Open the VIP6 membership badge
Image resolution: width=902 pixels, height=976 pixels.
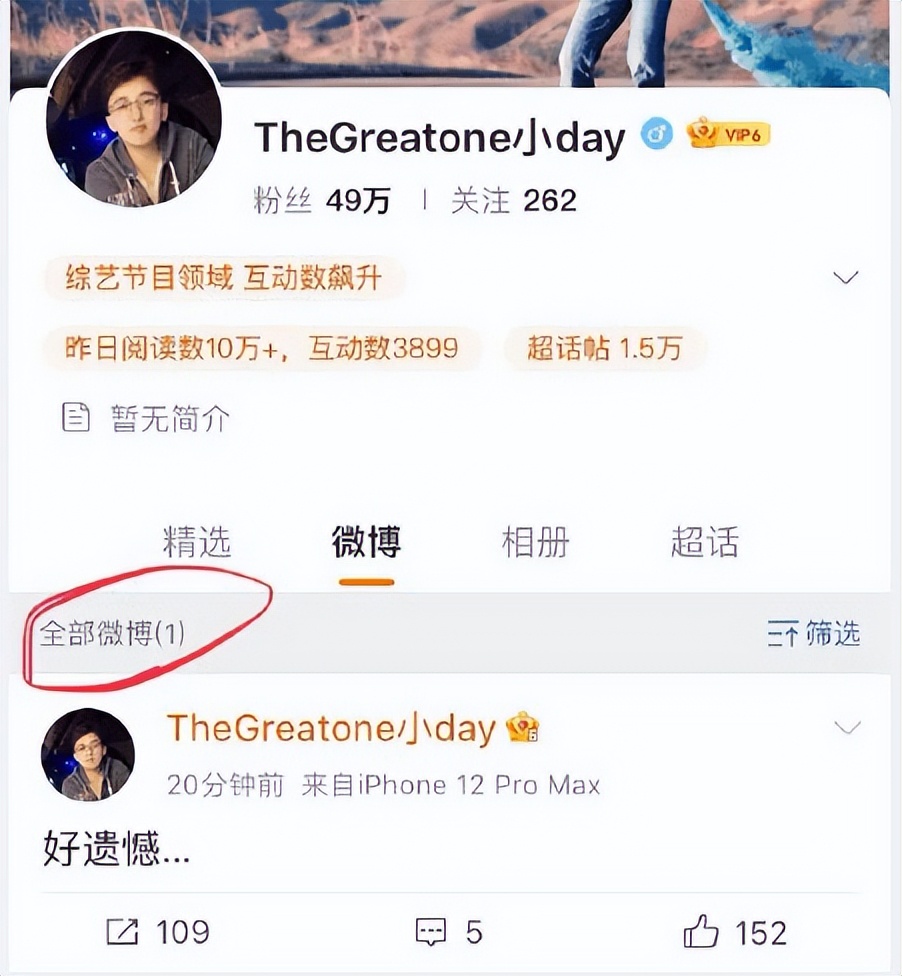tap(729, 135)
